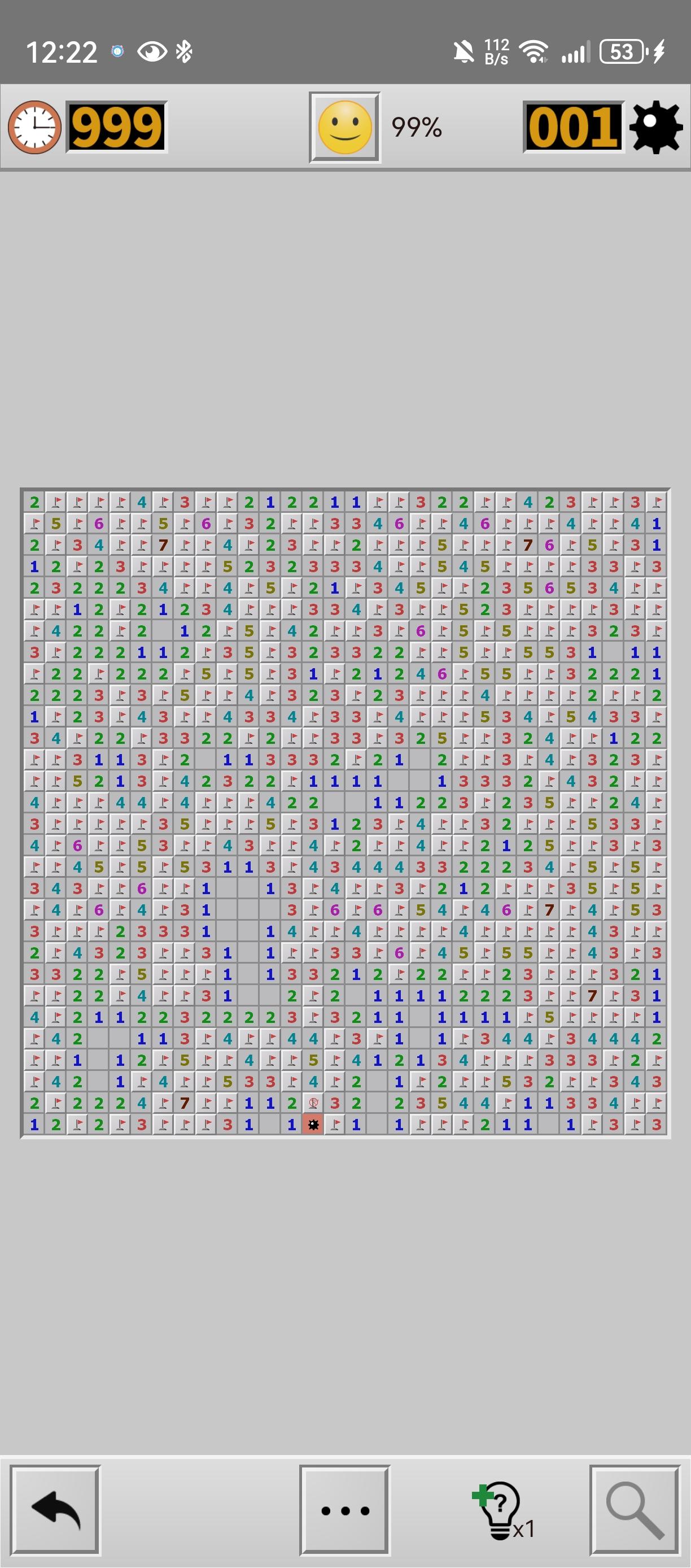Tap the exploded mine cell in the bottom row
This screenshot has width=691, height=1568.
coord(312,1123)
